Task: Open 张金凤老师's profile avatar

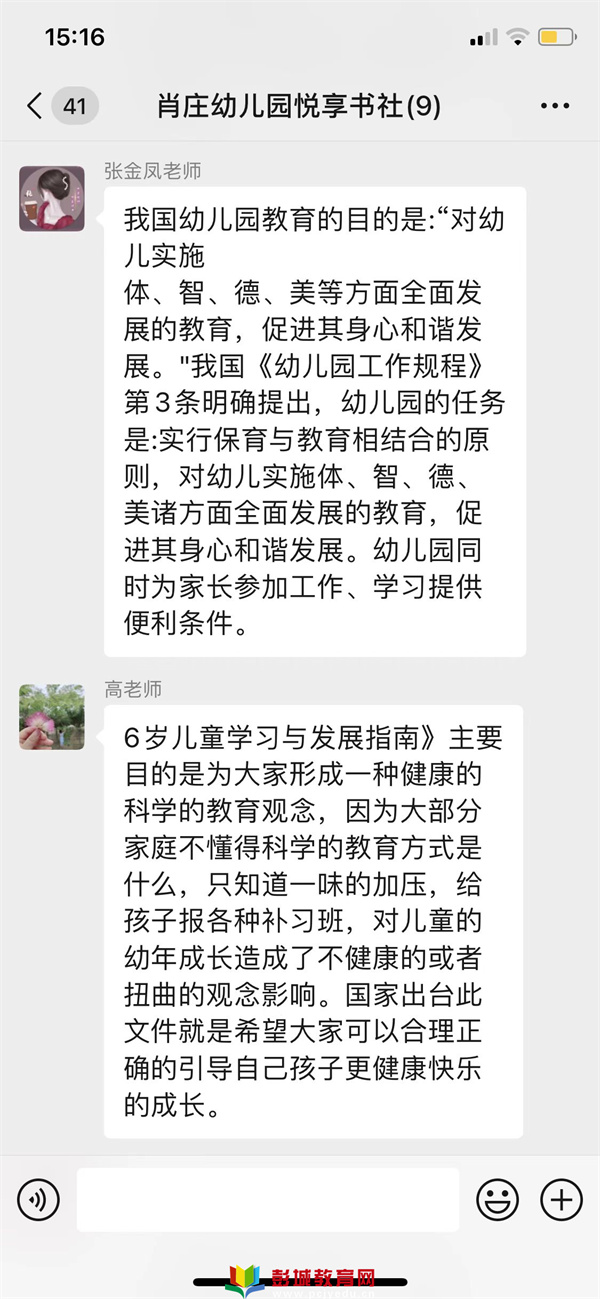Action: [x=52, y=198]
